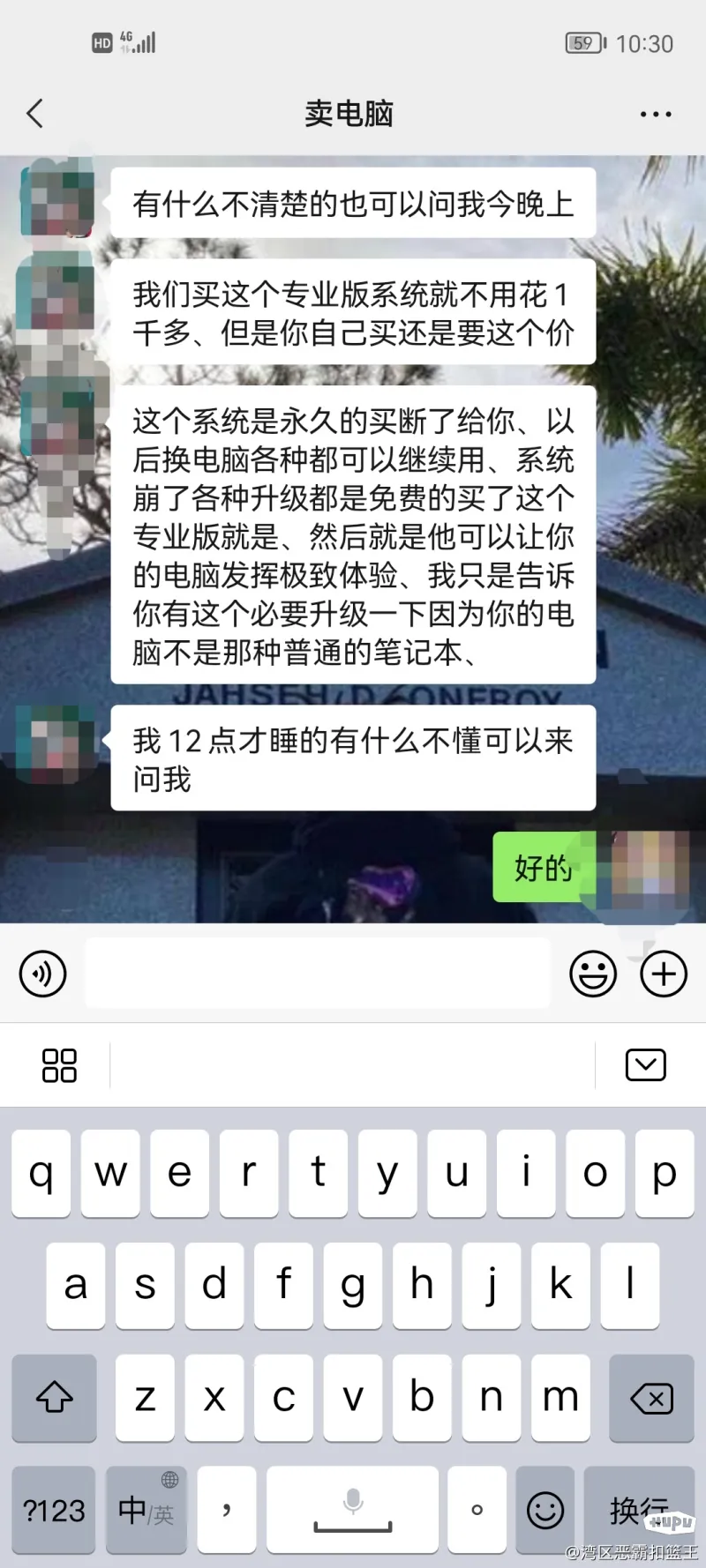Switch keyboard to ?123 symbols

tap(54, 1511)
